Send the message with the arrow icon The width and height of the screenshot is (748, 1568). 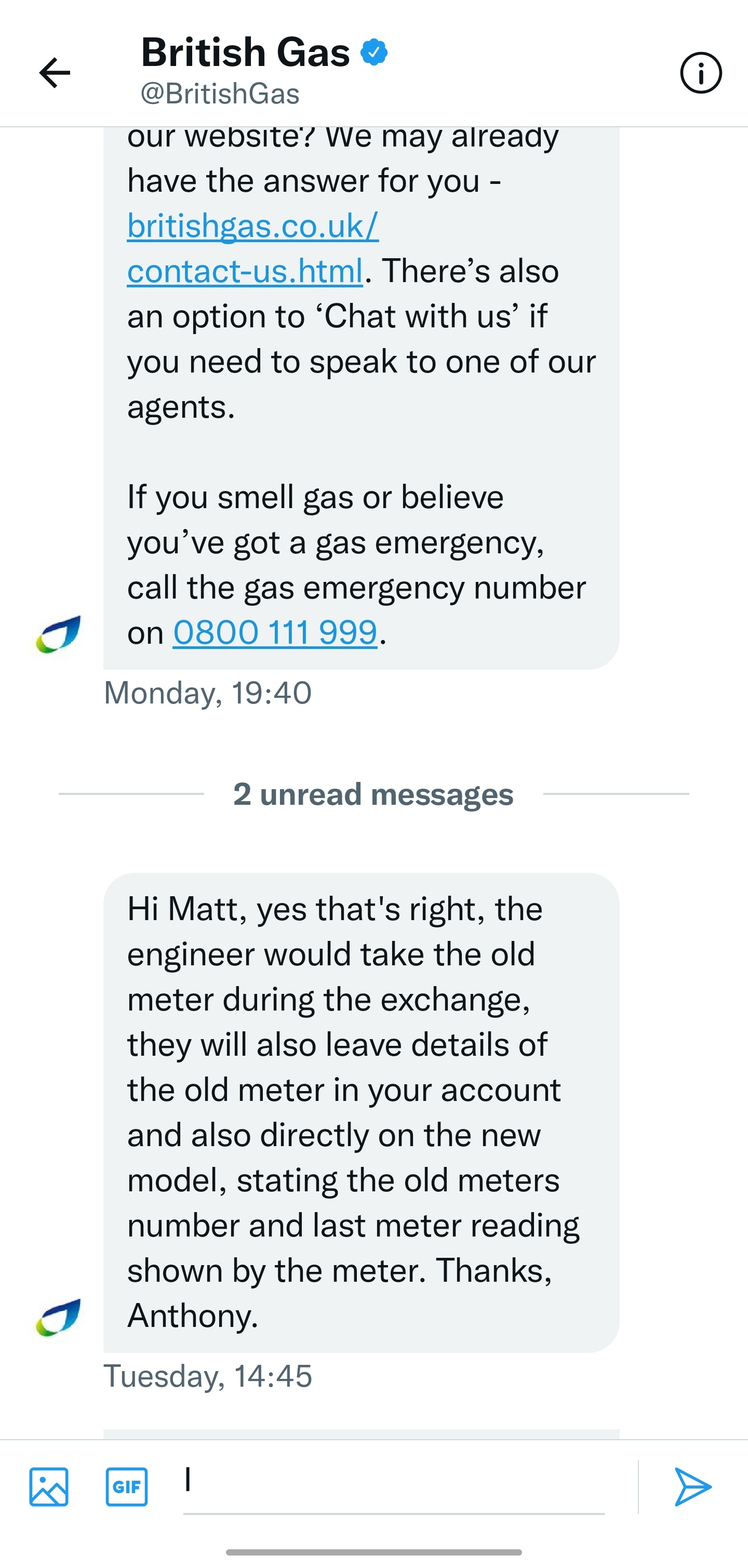(x=692, y=1486)
